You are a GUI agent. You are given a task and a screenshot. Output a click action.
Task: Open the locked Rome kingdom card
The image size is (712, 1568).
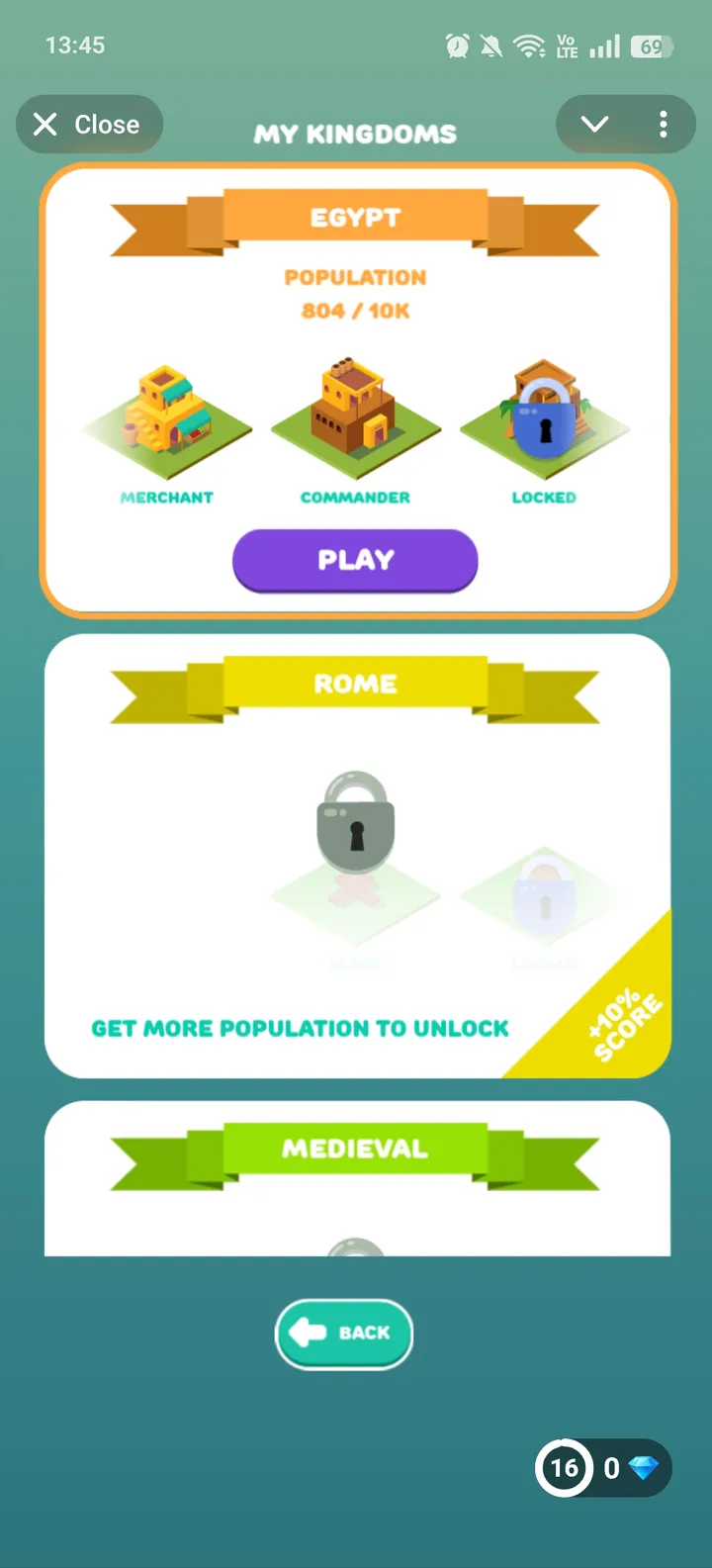click(356, 856)
